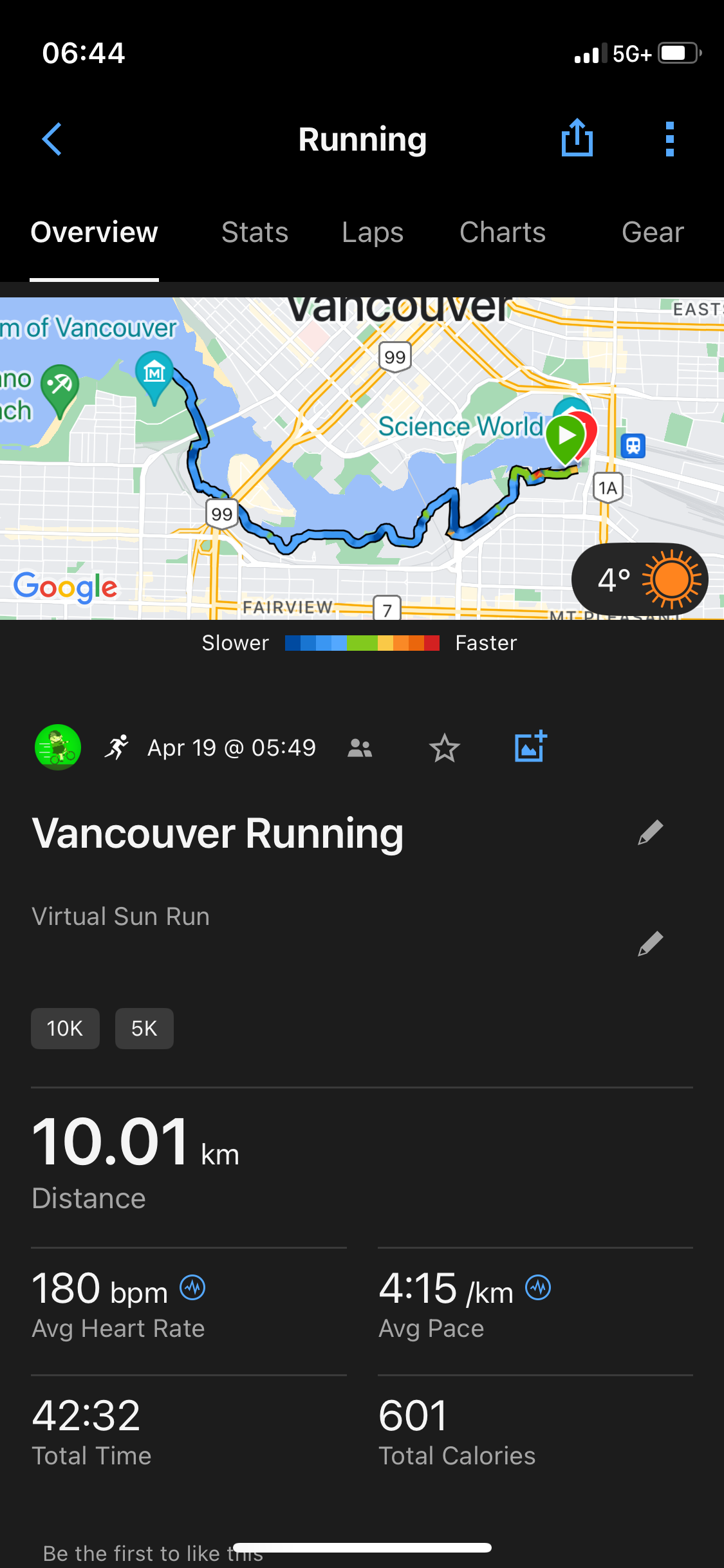Image resolution: width=724 pixels, height=1568 pixels.
Task: Edit the Vancouver Running title
Action: 650,832
